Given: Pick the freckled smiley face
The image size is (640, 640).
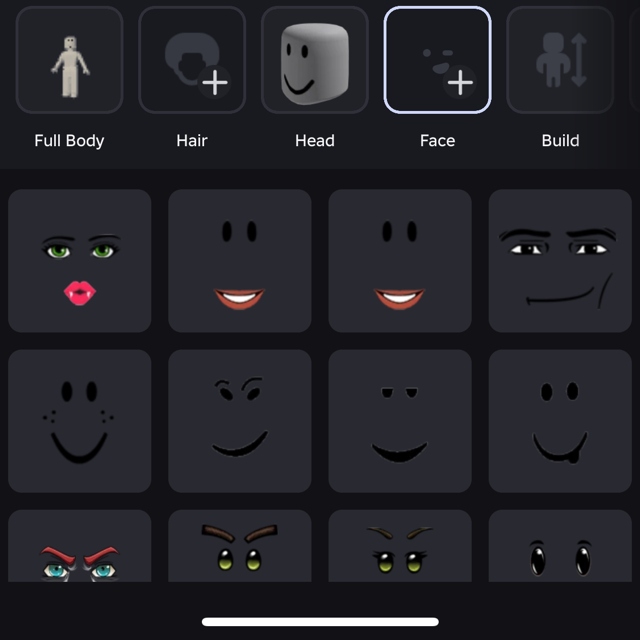Looking at the screenshot, I should coord(80,421).
